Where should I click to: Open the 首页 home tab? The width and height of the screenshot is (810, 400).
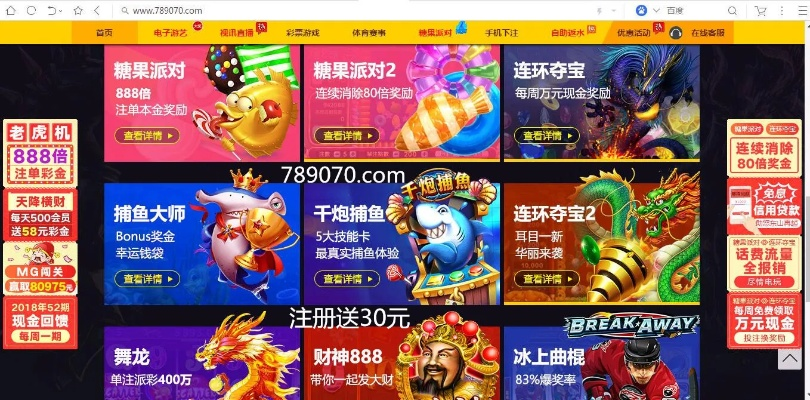[104, 33]
